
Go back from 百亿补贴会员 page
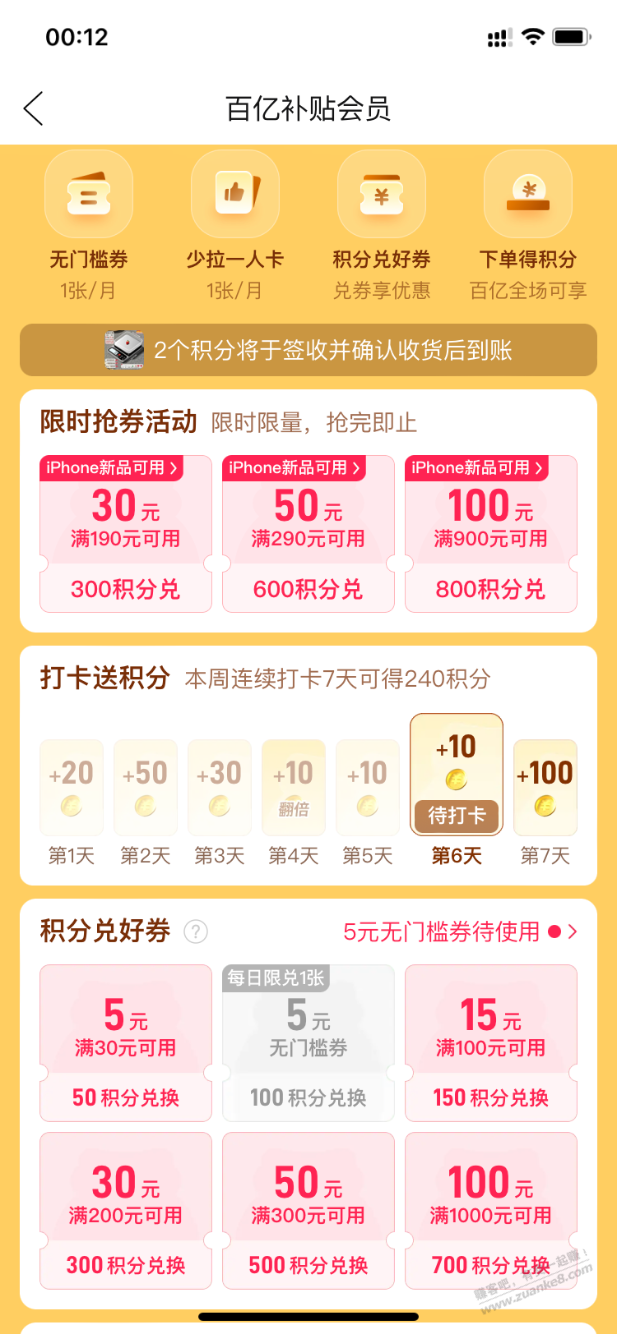(34, 108)
